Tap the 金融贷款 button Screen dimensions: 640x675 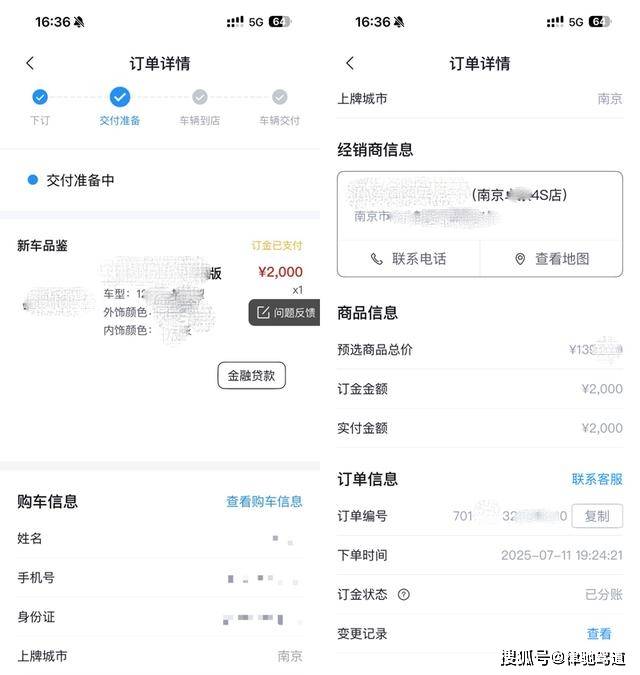pos(251,376)
